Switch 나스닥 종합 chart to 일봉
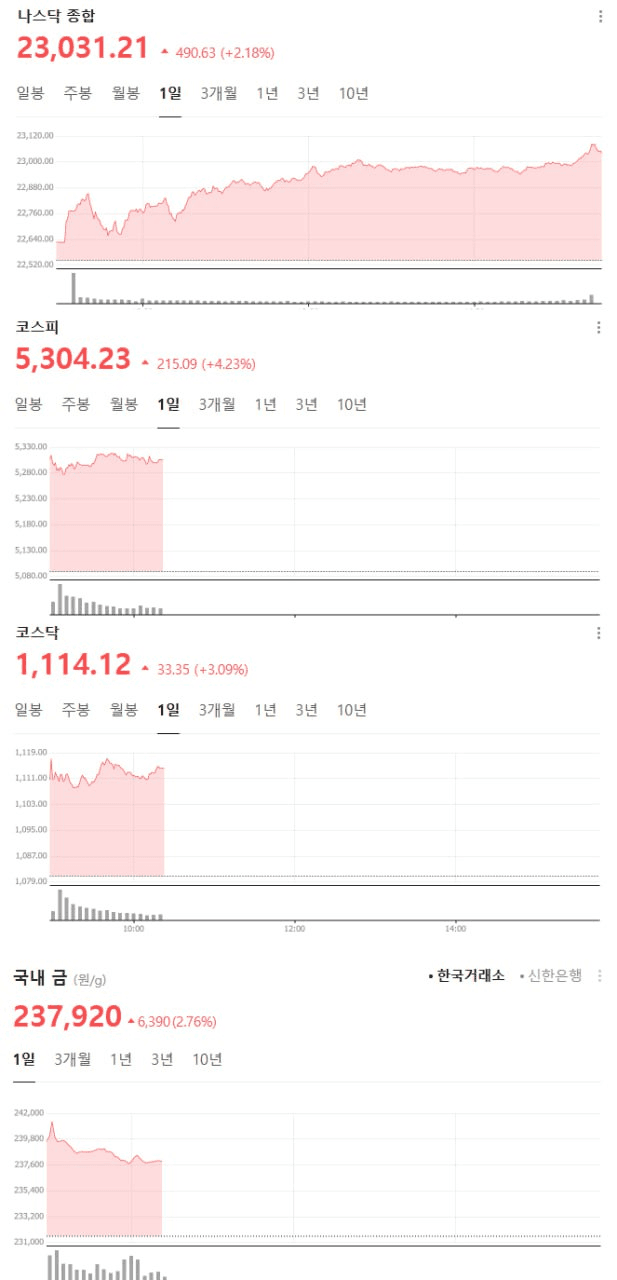Screen dimensions: 617x1280 pyautogui.click(x=31, y=94)
